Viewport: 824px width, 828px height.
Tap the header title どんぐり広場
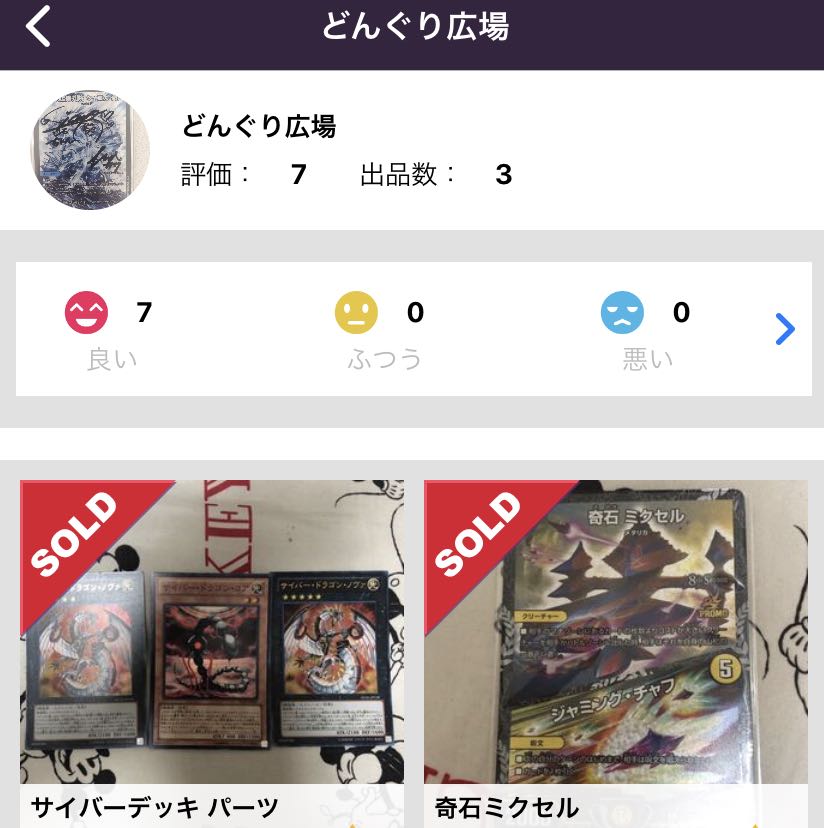[412, 27]
